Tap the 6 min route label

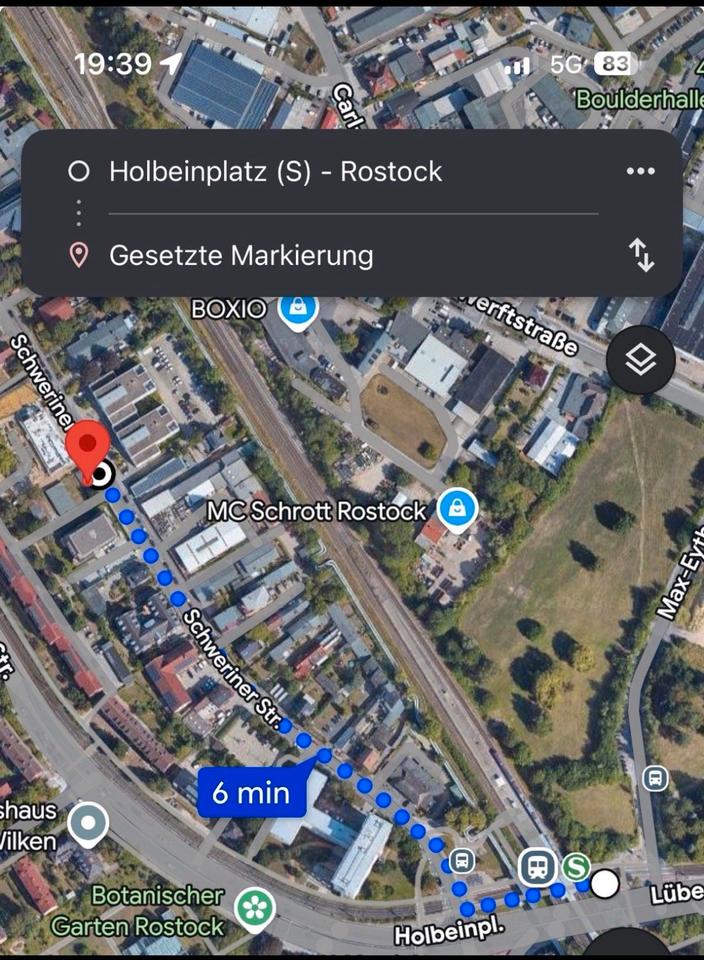point(250,793)
